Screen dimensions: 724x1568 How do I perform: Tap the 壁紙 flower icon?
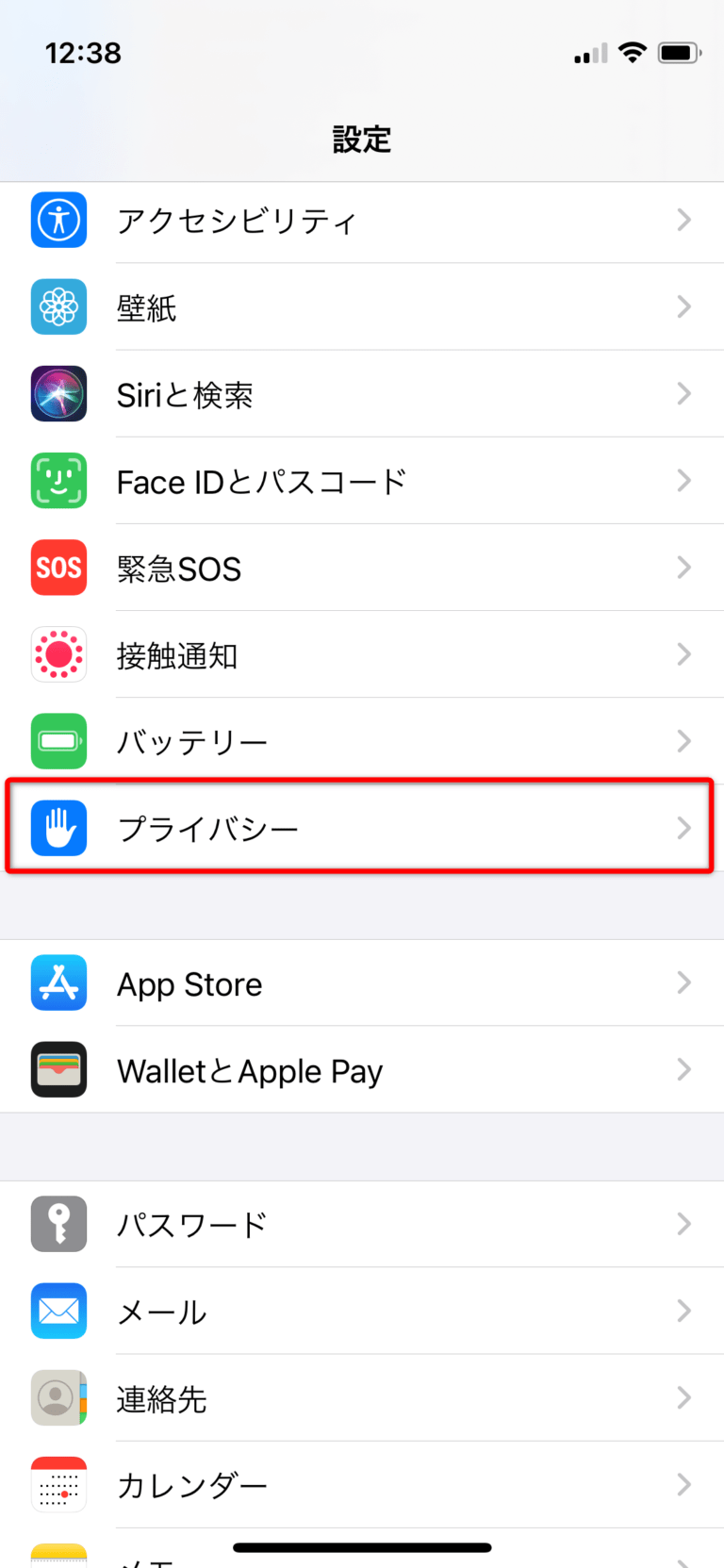pos(58,306)
